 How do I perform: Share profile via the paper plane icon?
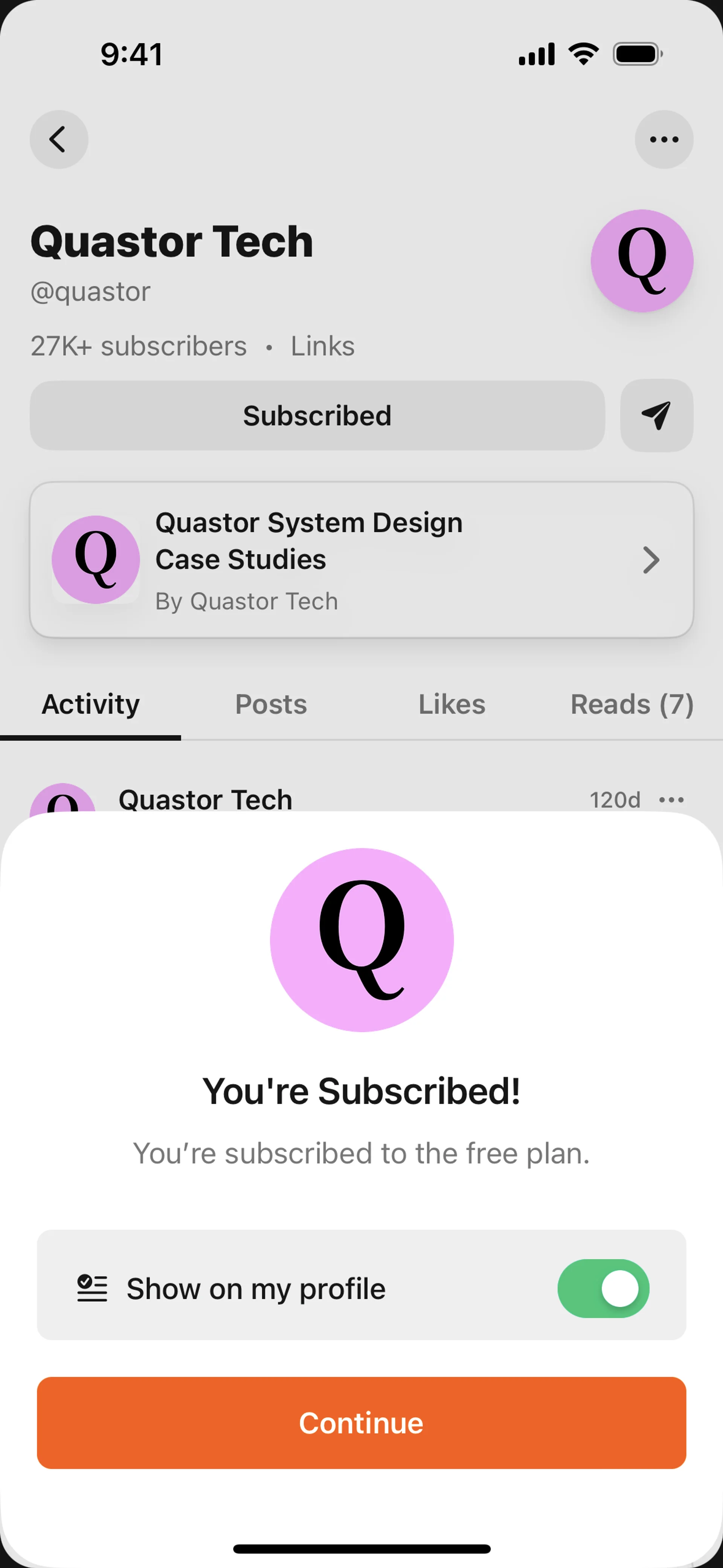(657, 416)
